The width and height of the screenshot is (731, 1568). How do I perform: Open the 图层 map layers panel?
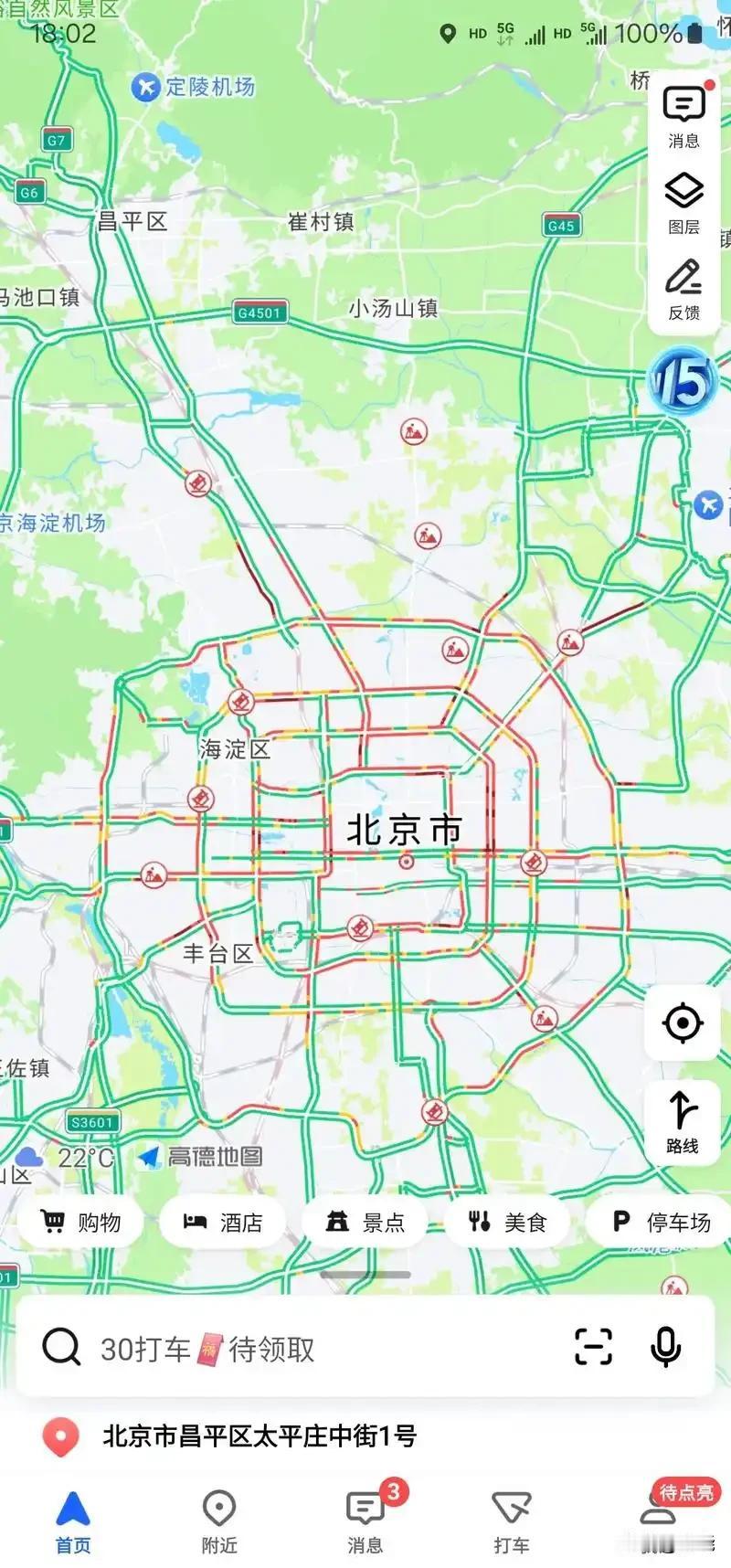point(683,203)
